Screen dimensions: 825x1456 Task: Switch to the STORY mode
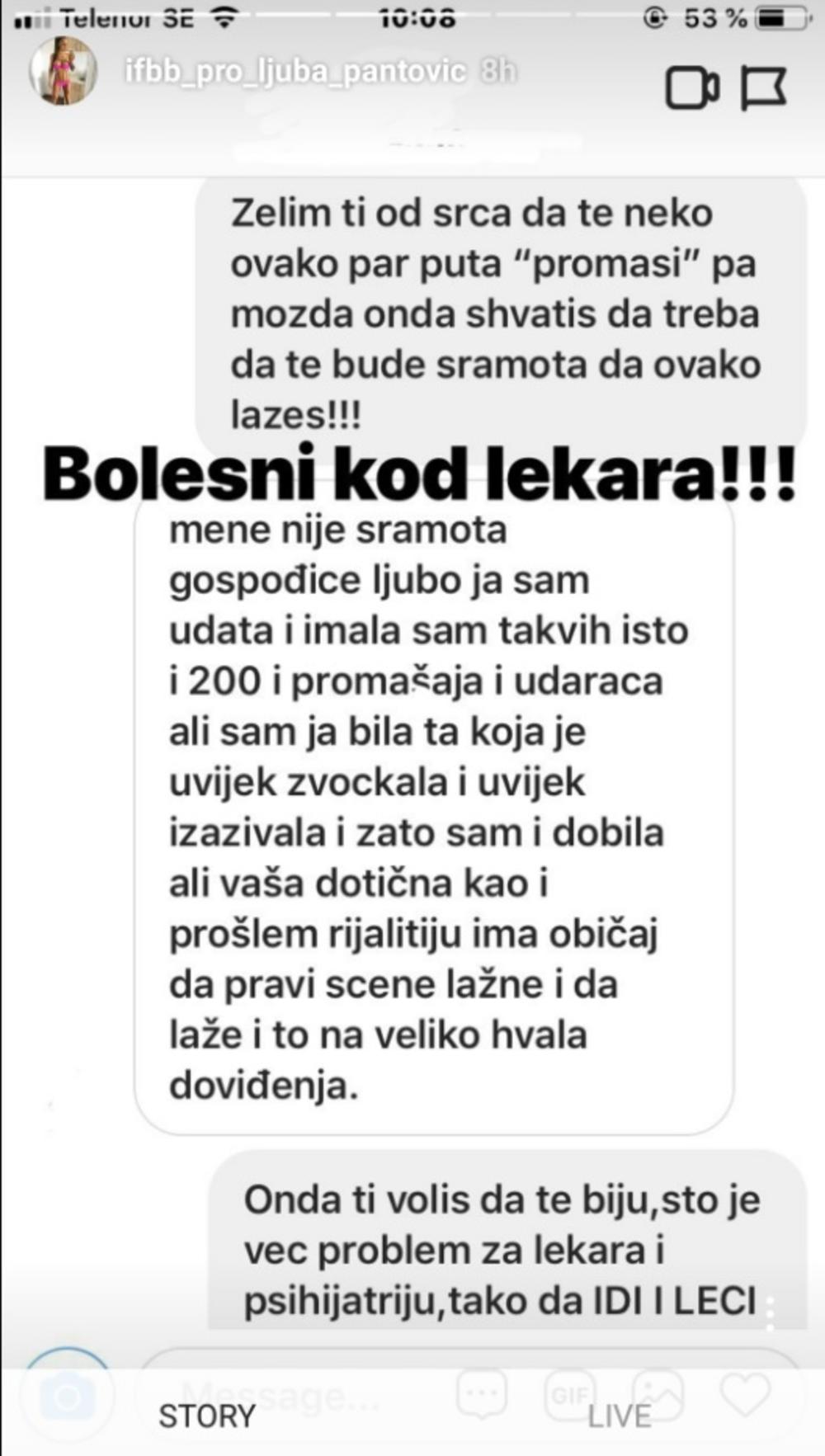click(207, 1416)
